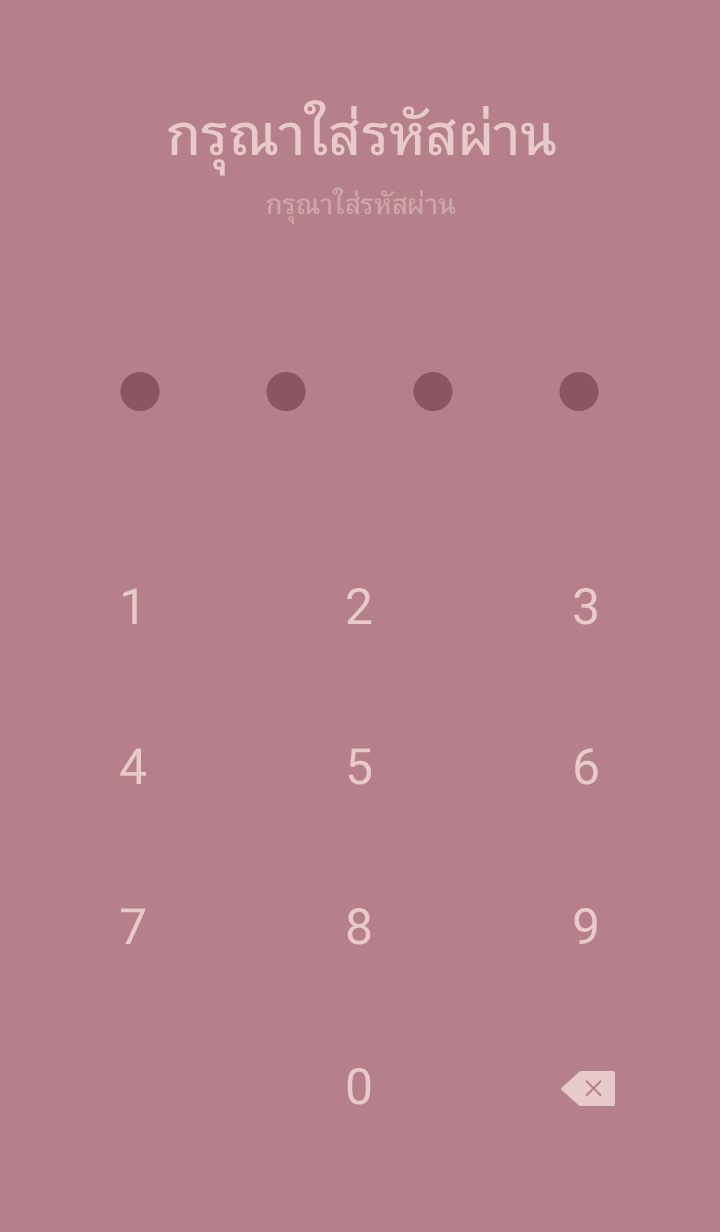Tap the number 5 key
Image resolution: width=720 pixels, height=1232 pixels.
[x=359, y=767]
